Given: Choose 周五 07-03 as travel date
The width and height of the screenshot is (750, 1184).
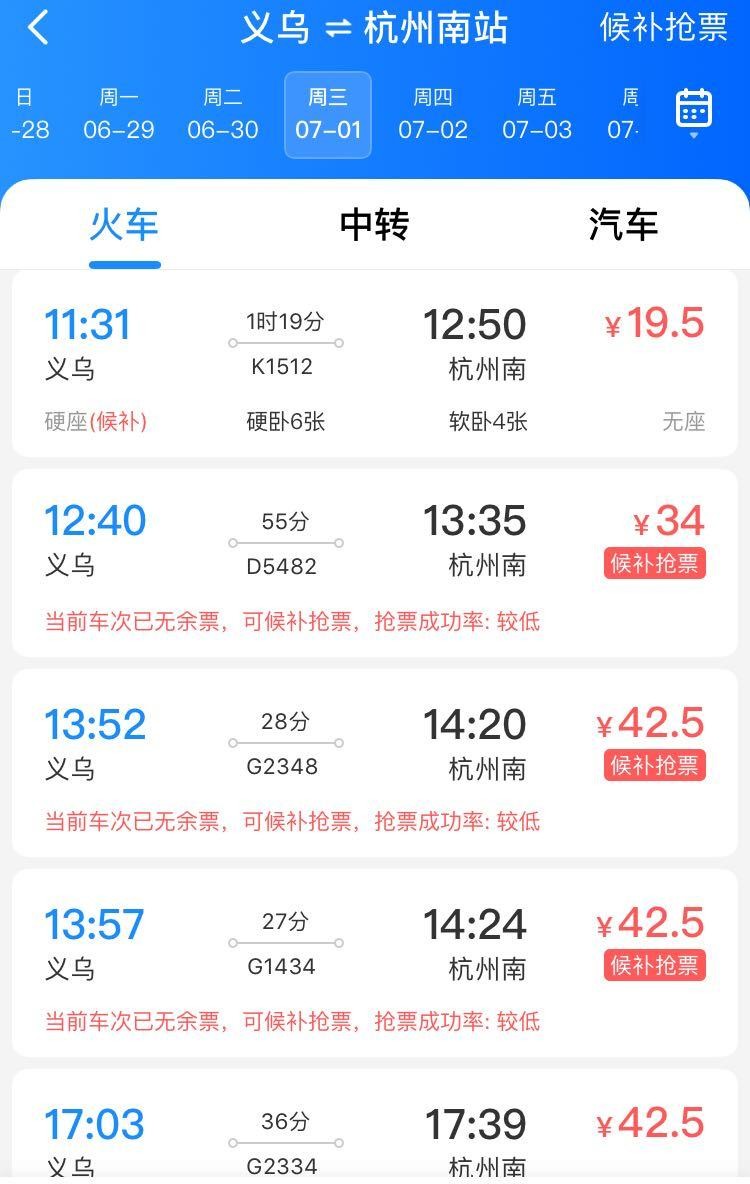Looking at the screenshot, I should [x=537, y=114].
